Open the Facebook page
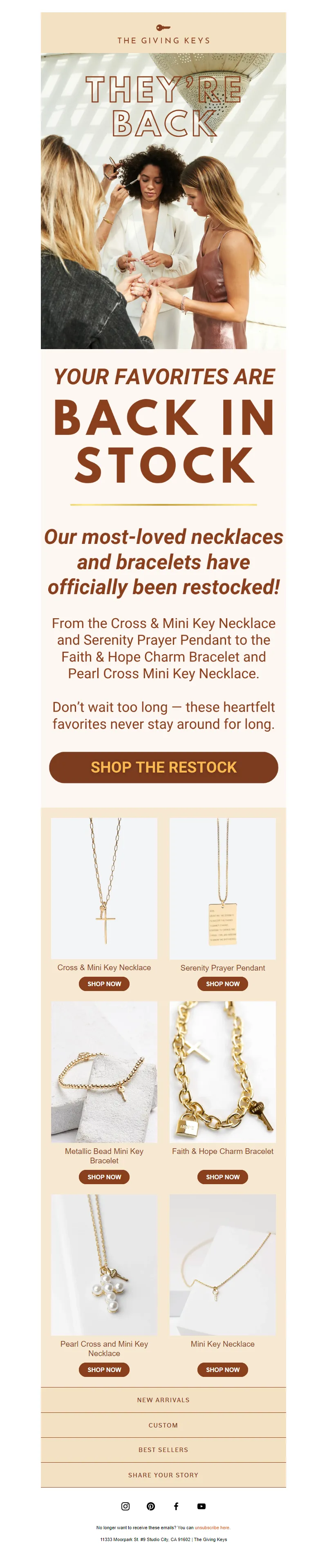This screenshot has width=327, height=1568. [176, 1506]
